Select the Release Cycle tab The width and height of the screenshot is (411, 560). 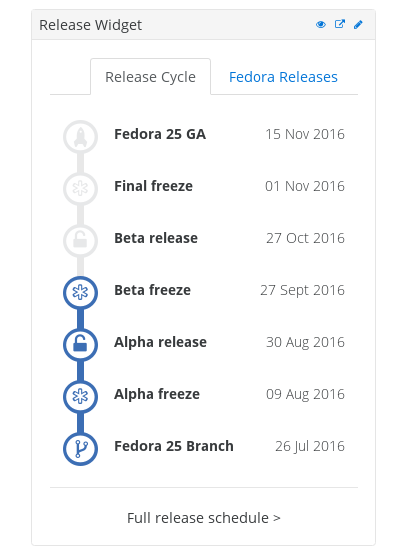[x=150, y=77]
